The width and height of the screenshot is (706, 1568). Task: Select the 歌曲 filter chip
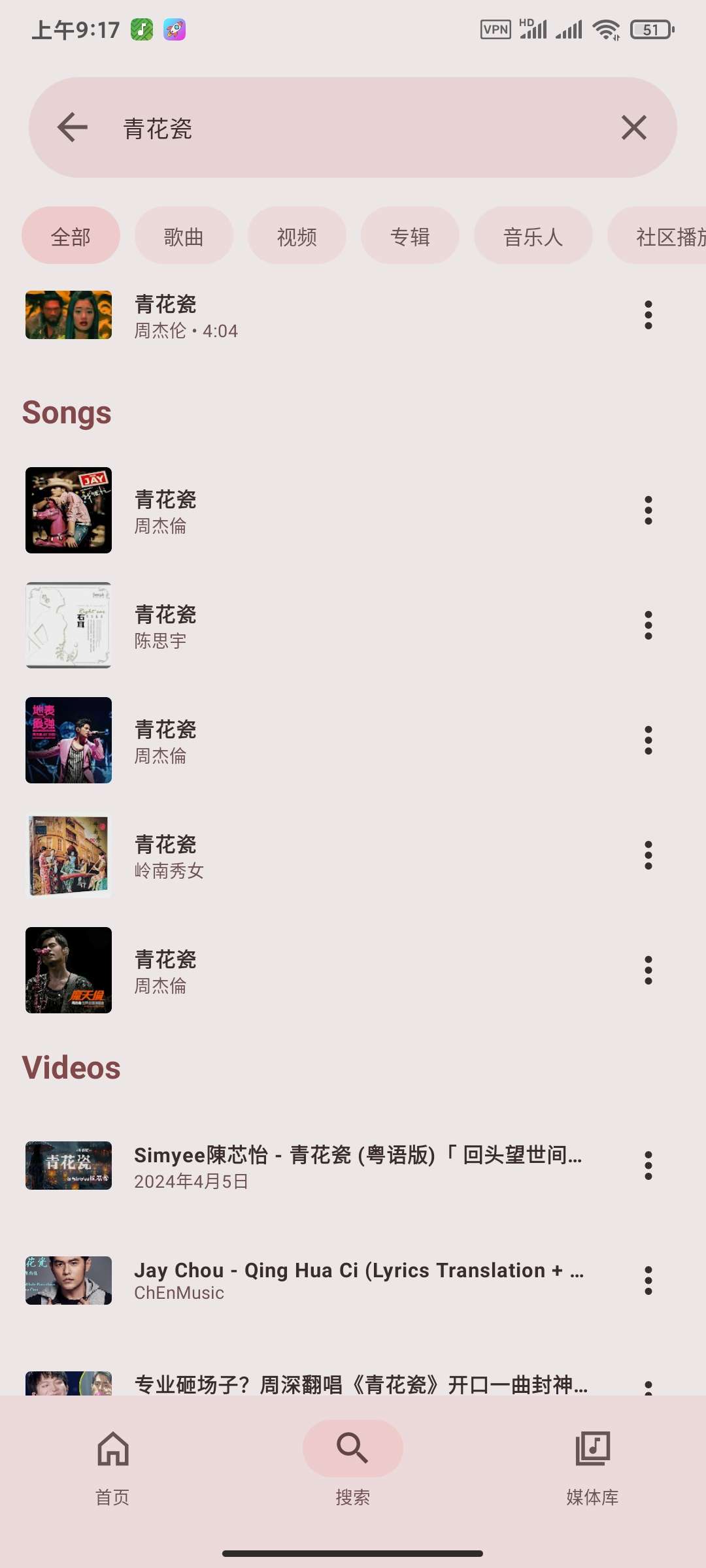click(x=184, y=236)
